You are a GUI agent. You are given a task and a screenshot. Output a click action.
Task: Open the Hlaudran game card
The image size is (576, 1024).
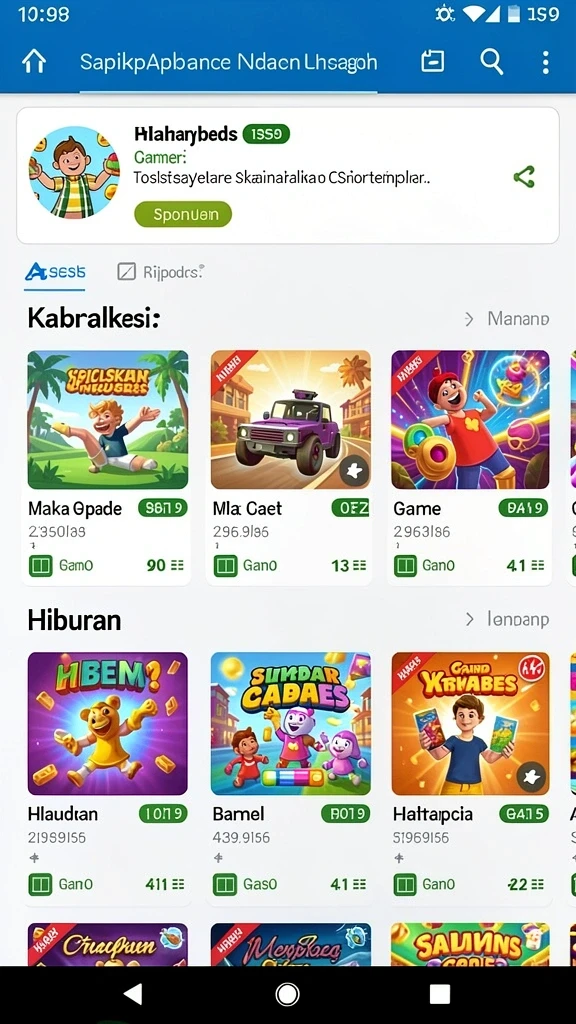pyautogui.click(x=108, y=777)
